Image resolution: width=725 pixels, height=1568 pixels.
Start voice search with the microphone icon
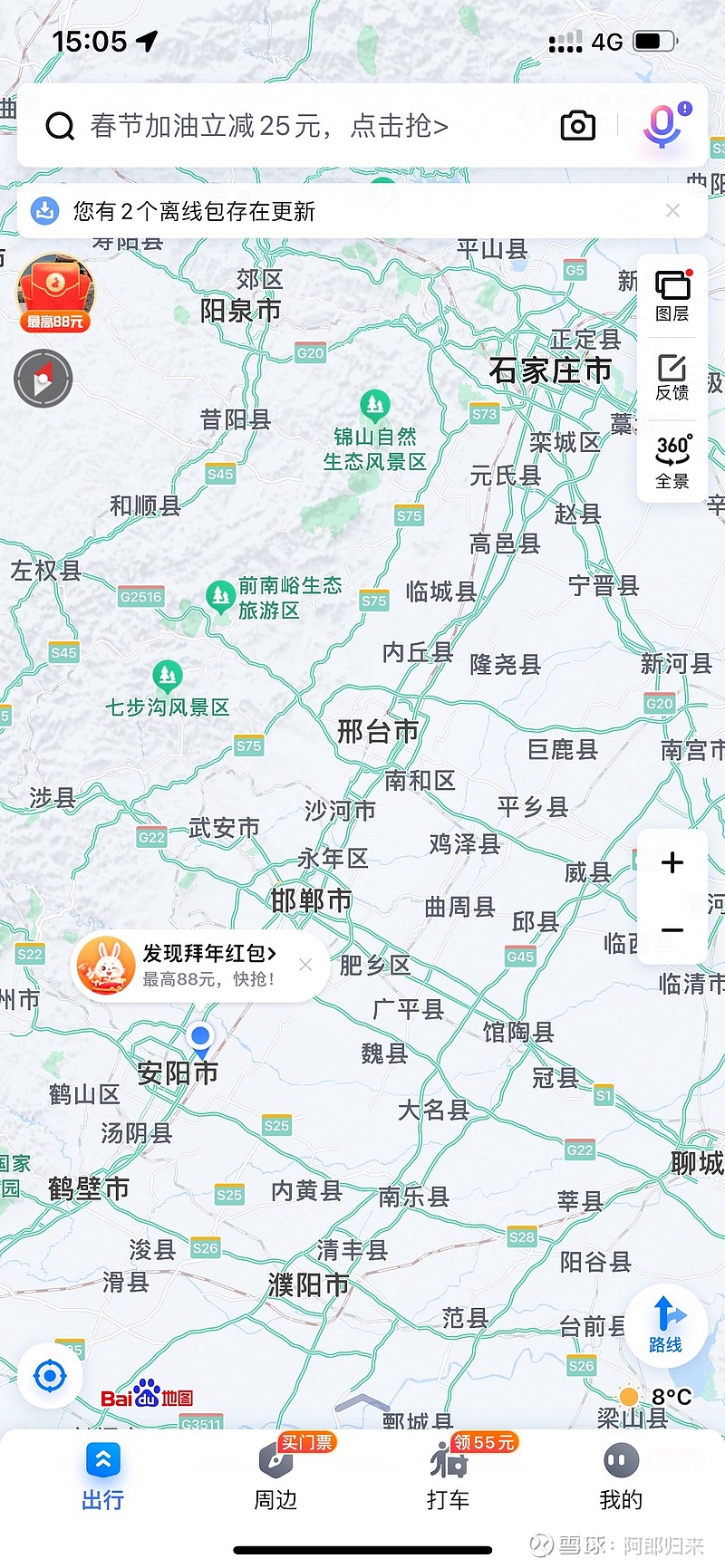click(664, 126)
